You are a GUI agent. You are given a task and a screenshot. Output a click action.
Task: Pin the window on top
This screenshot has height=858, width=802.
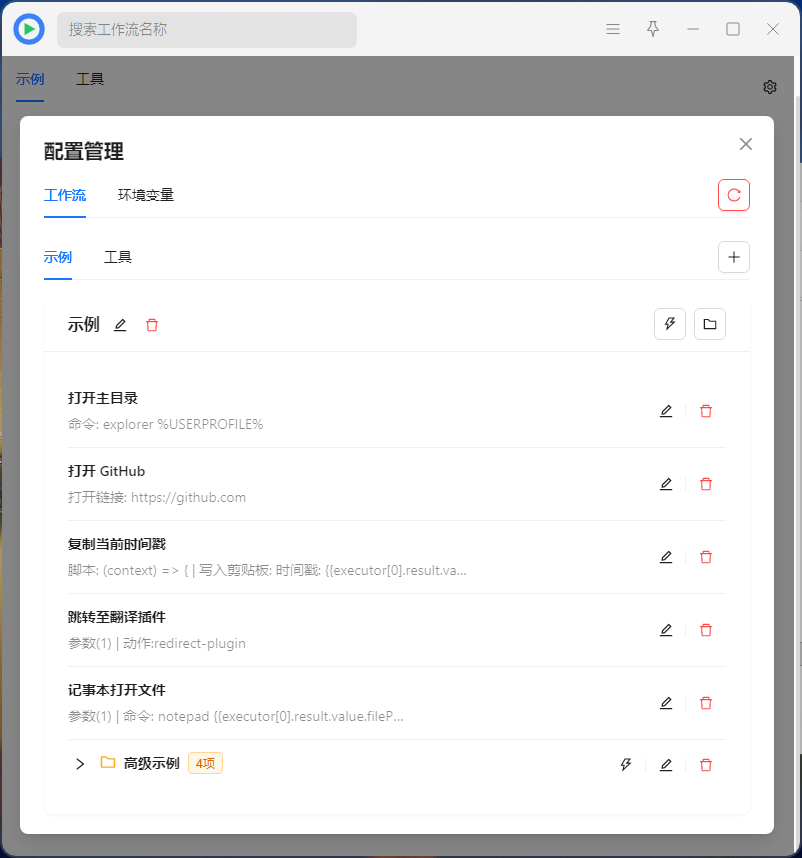(x=653, y=29)
